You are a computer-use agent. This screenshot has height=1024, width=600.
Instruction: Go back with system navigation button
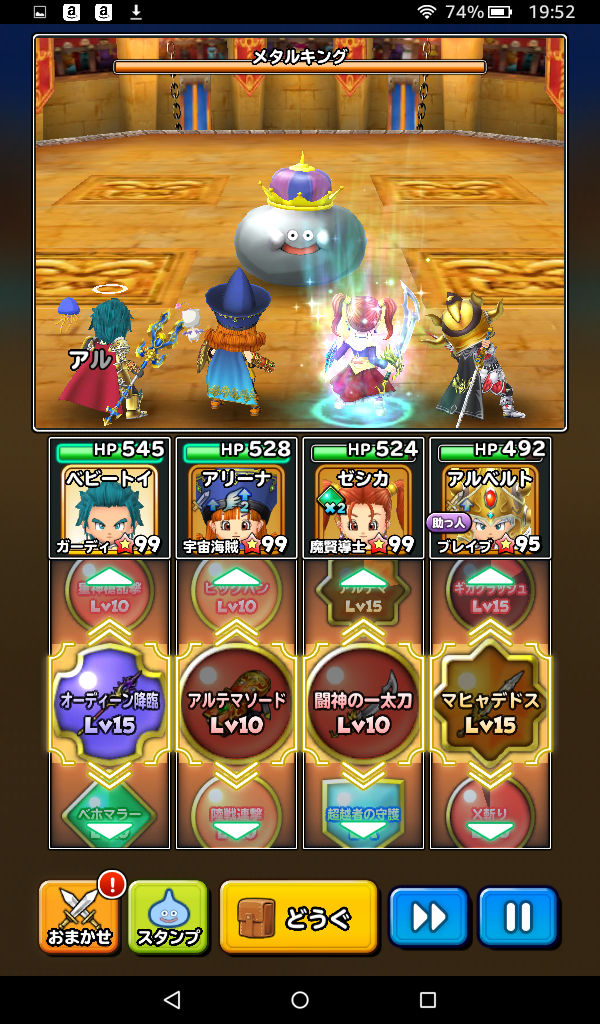pos(172,1000)
